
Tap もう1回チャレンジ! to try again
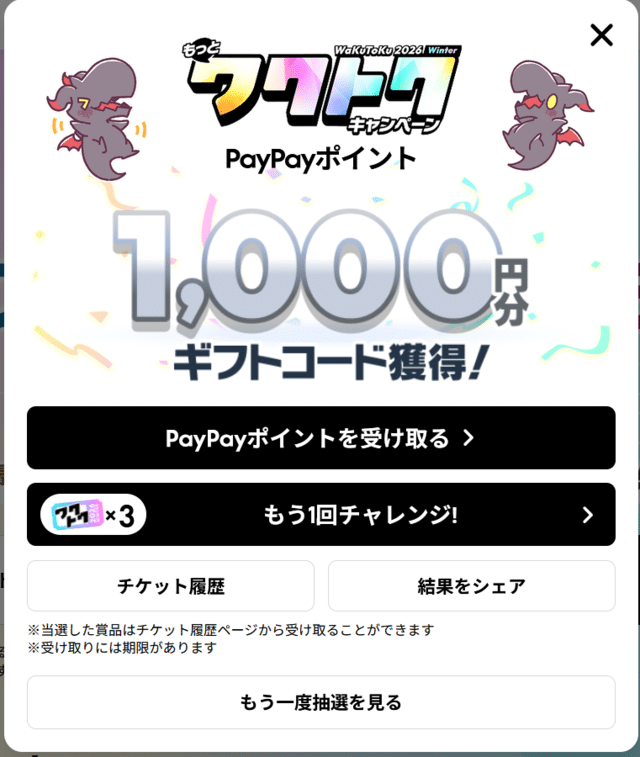click(320, 515)
